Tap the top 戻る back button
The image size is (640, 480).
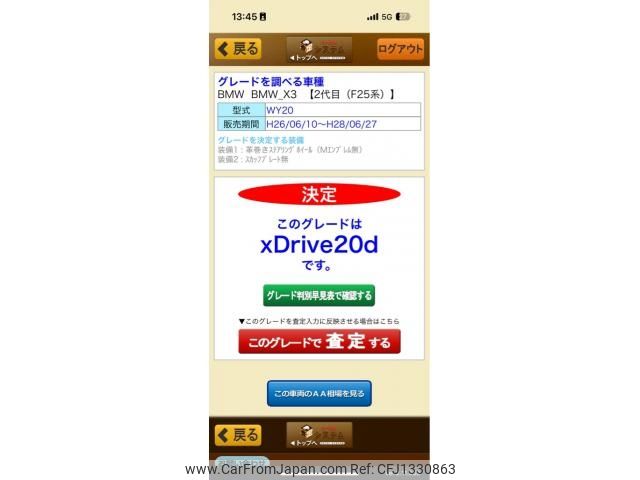pos(237,49)
